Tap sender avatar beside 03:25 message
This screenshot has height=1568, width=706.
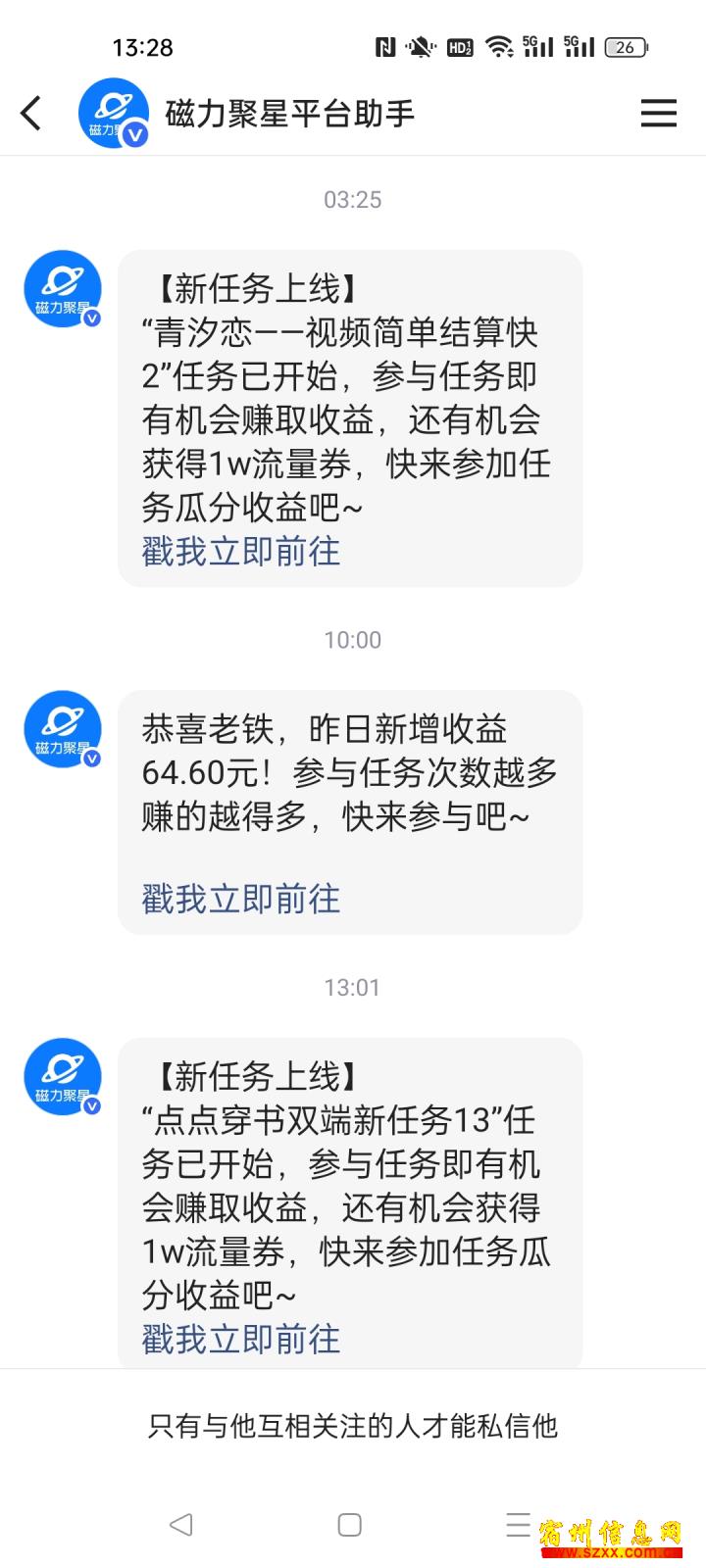[63, 289]
